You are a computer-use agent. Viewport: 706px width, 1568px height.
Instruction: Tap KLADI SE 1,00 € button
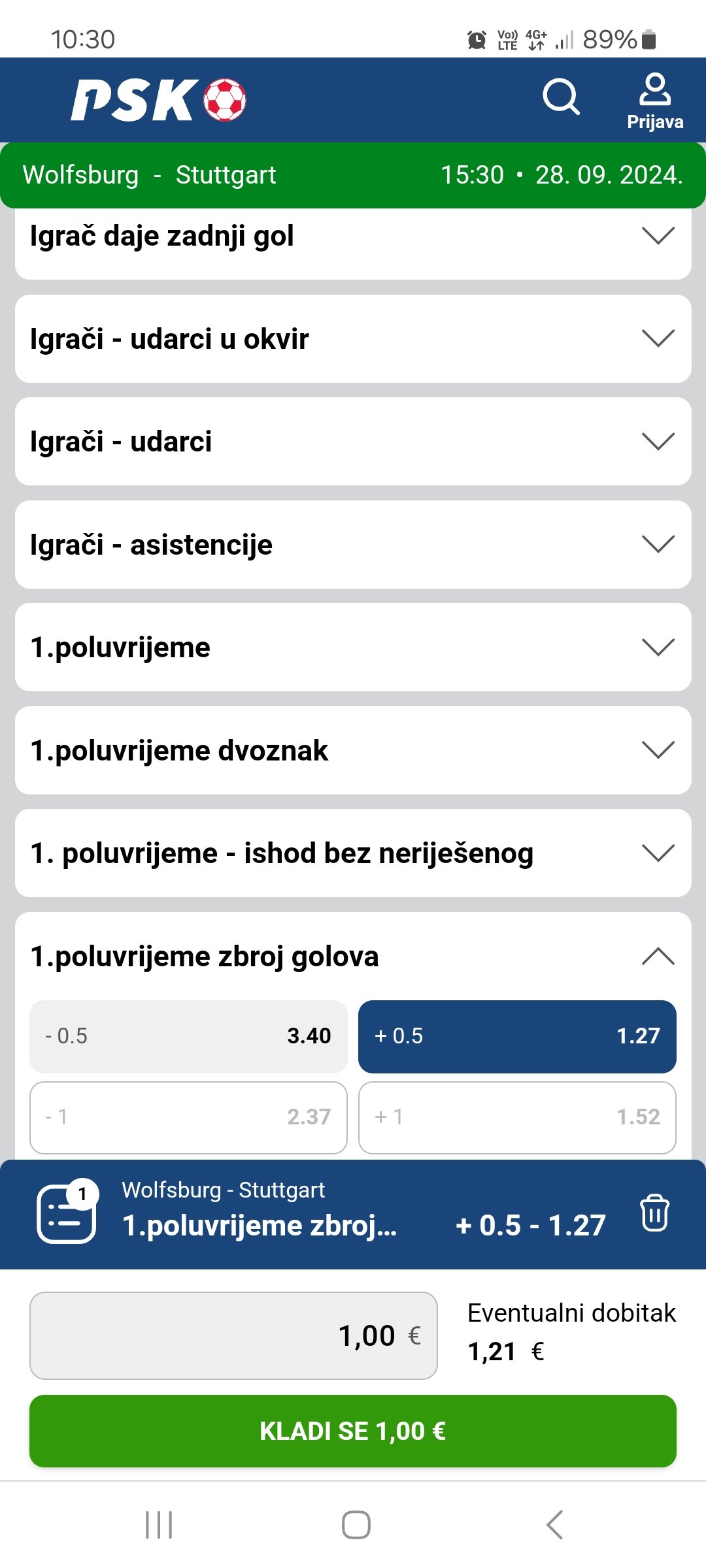pyautogui.click(x=353, y=1431)
